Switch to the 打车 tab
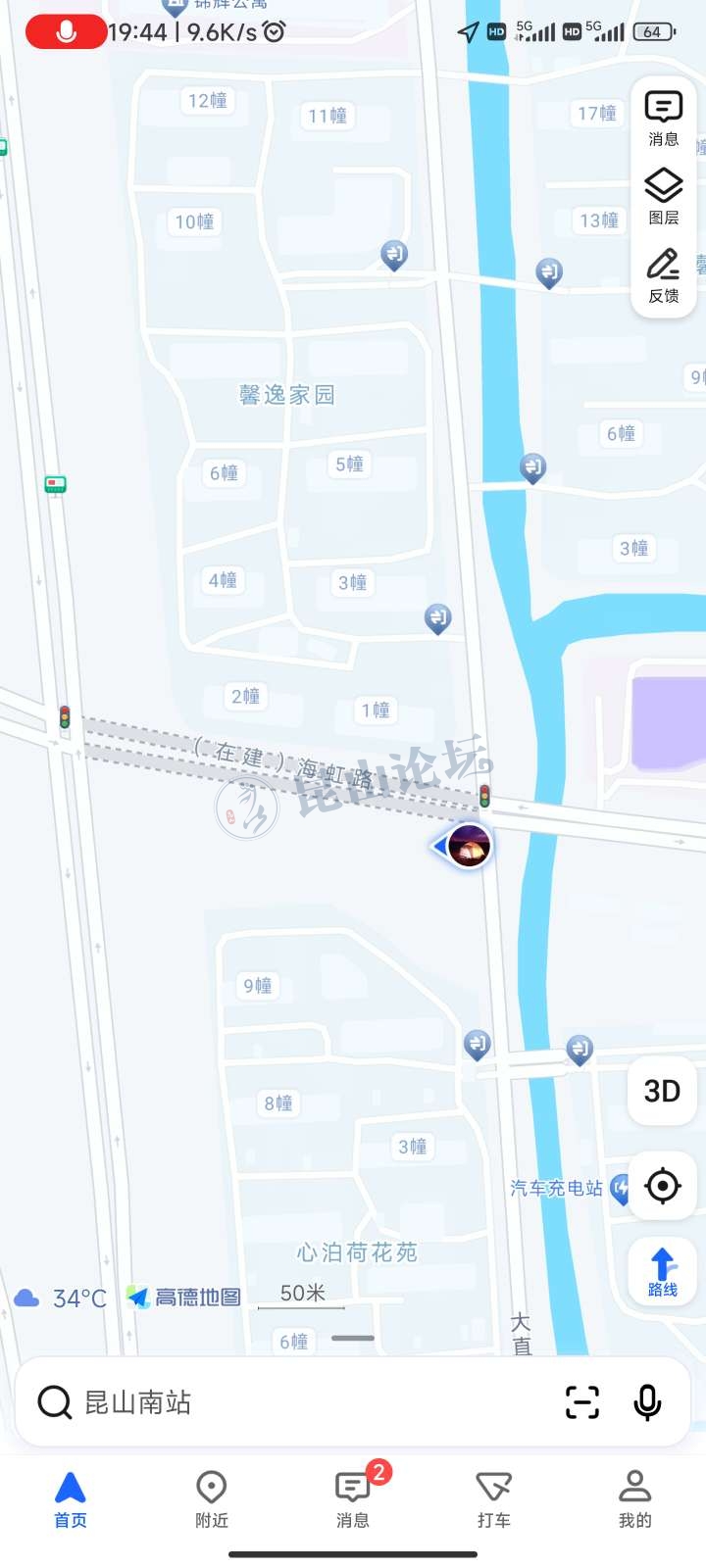This screenshot has height=1568, width=706. (494, 1499)
